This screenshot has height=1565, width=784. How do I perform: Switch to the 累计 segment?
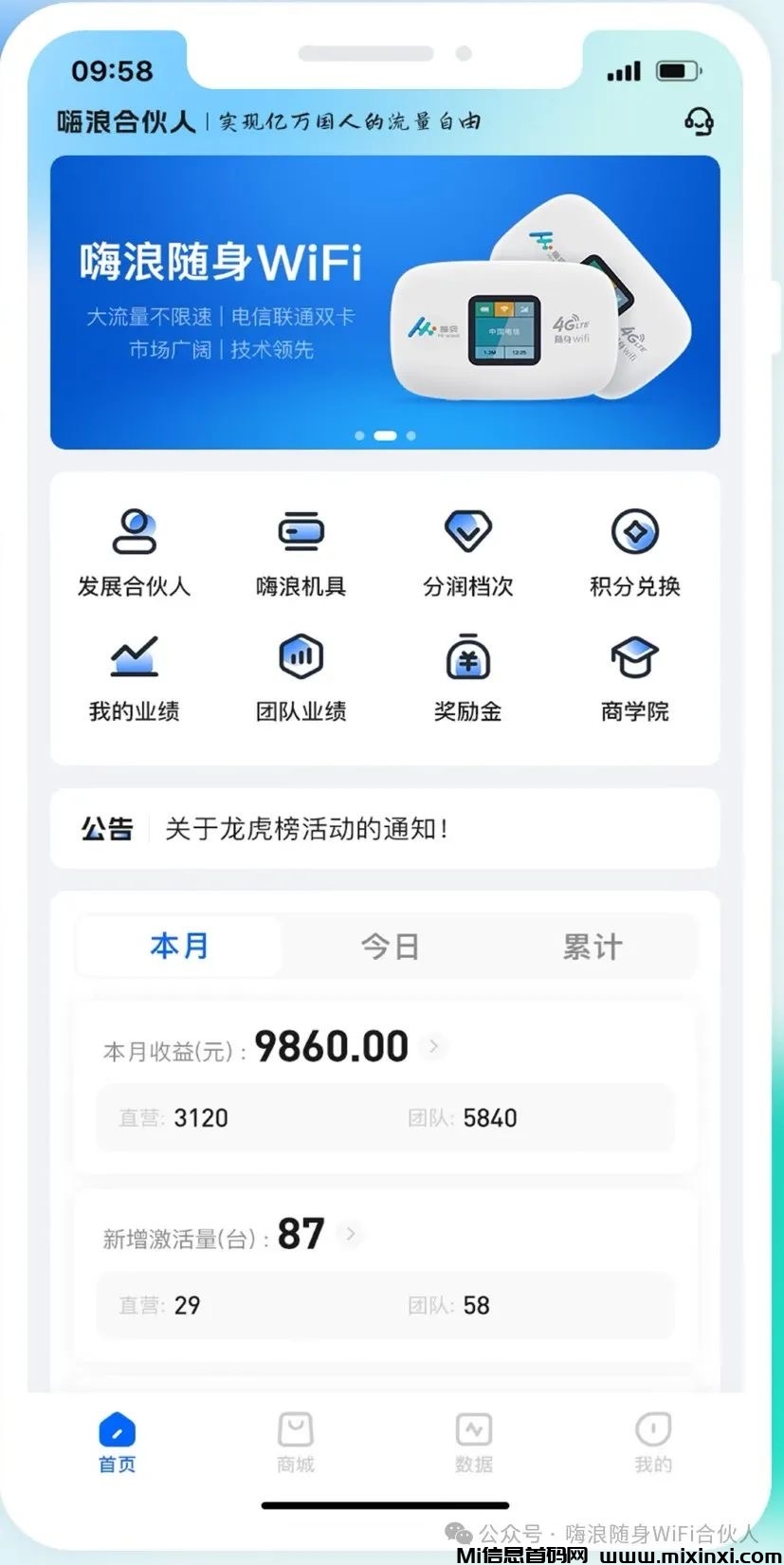pyautogui.click(x=593, y=946)
